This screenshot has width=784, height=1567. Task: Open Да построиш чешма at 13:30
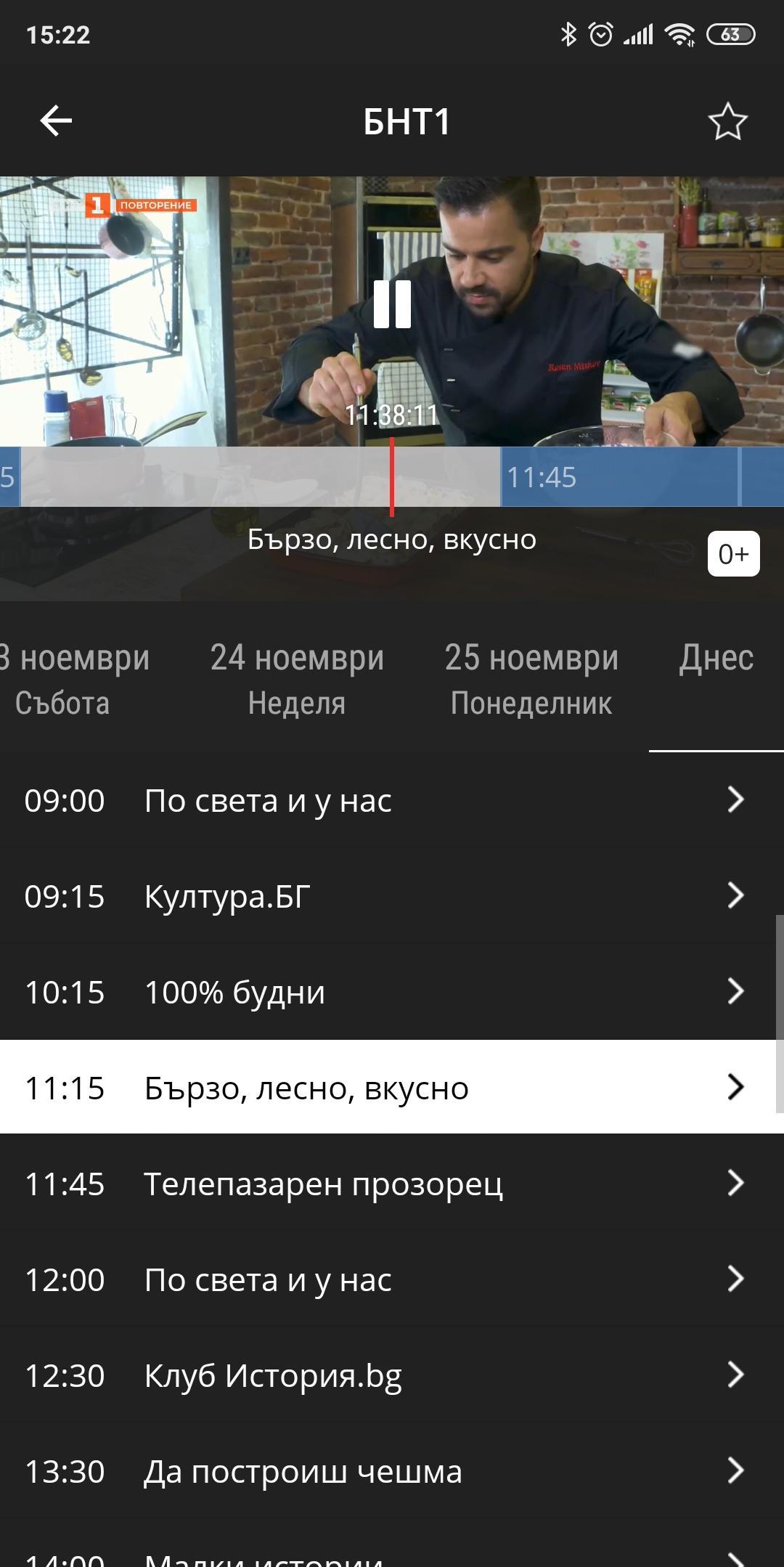point(392,1471)
